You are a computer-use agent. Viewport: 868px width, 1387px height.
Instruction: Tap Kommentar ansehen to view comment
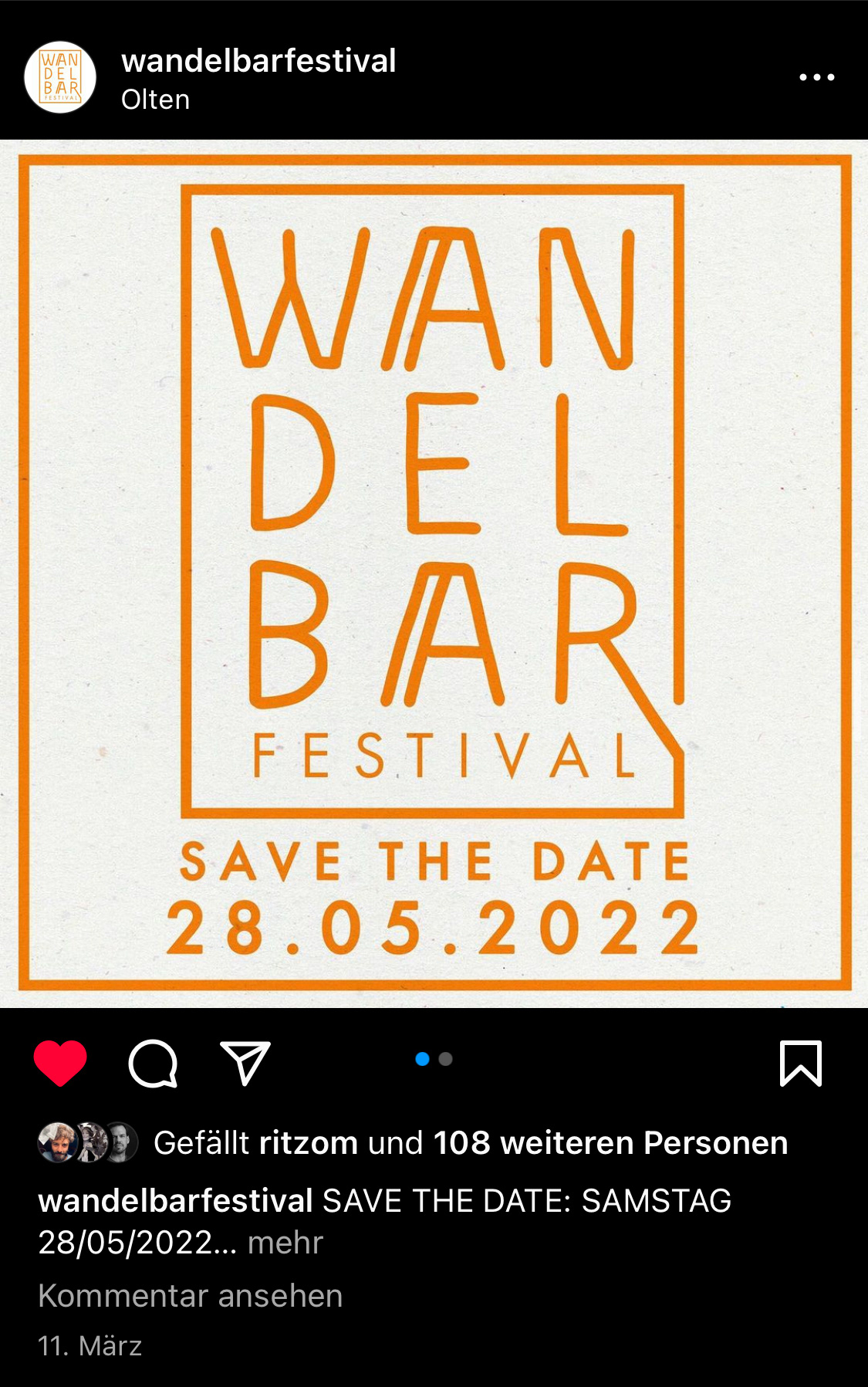[x=190, y=1296]
